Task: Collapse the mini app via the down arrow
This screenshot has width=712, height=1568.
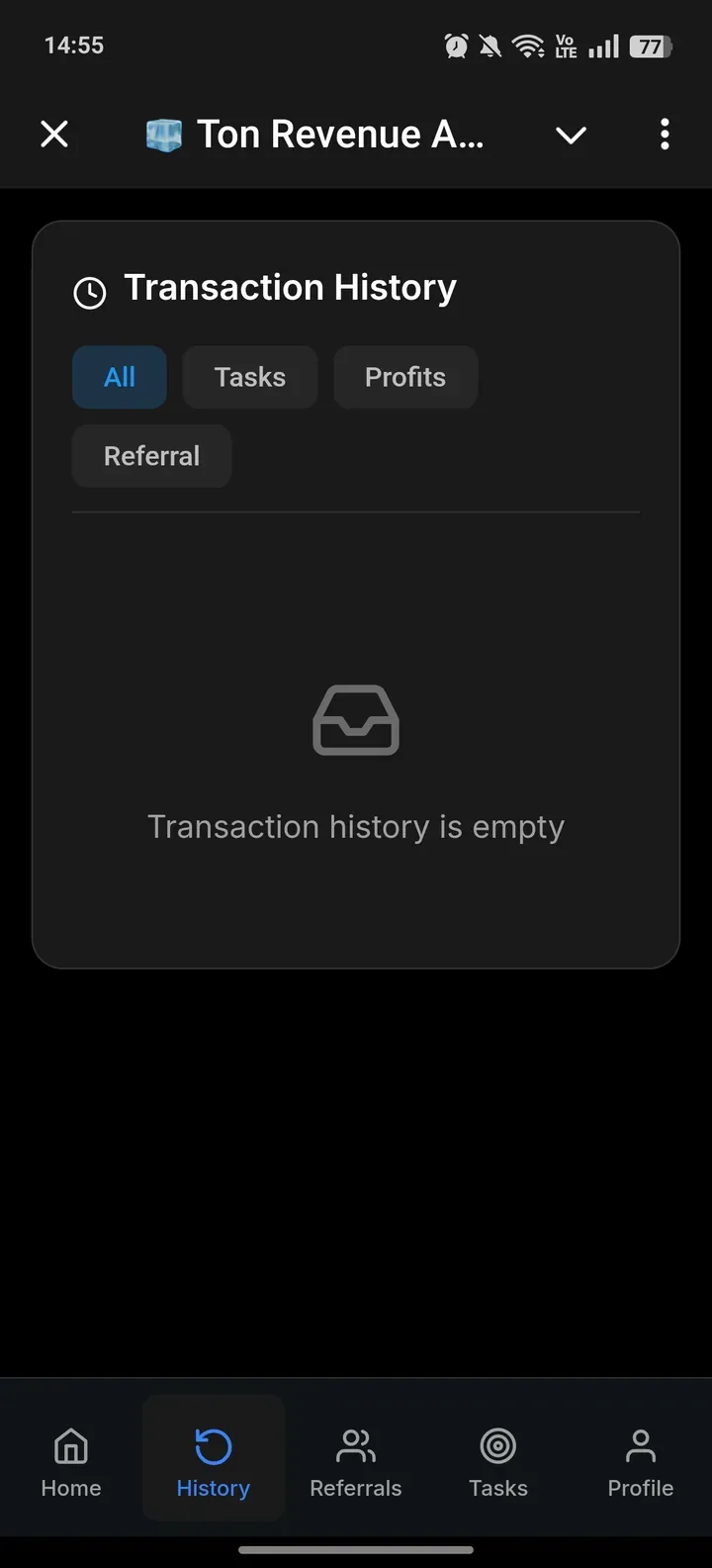Action: [571, 136]
